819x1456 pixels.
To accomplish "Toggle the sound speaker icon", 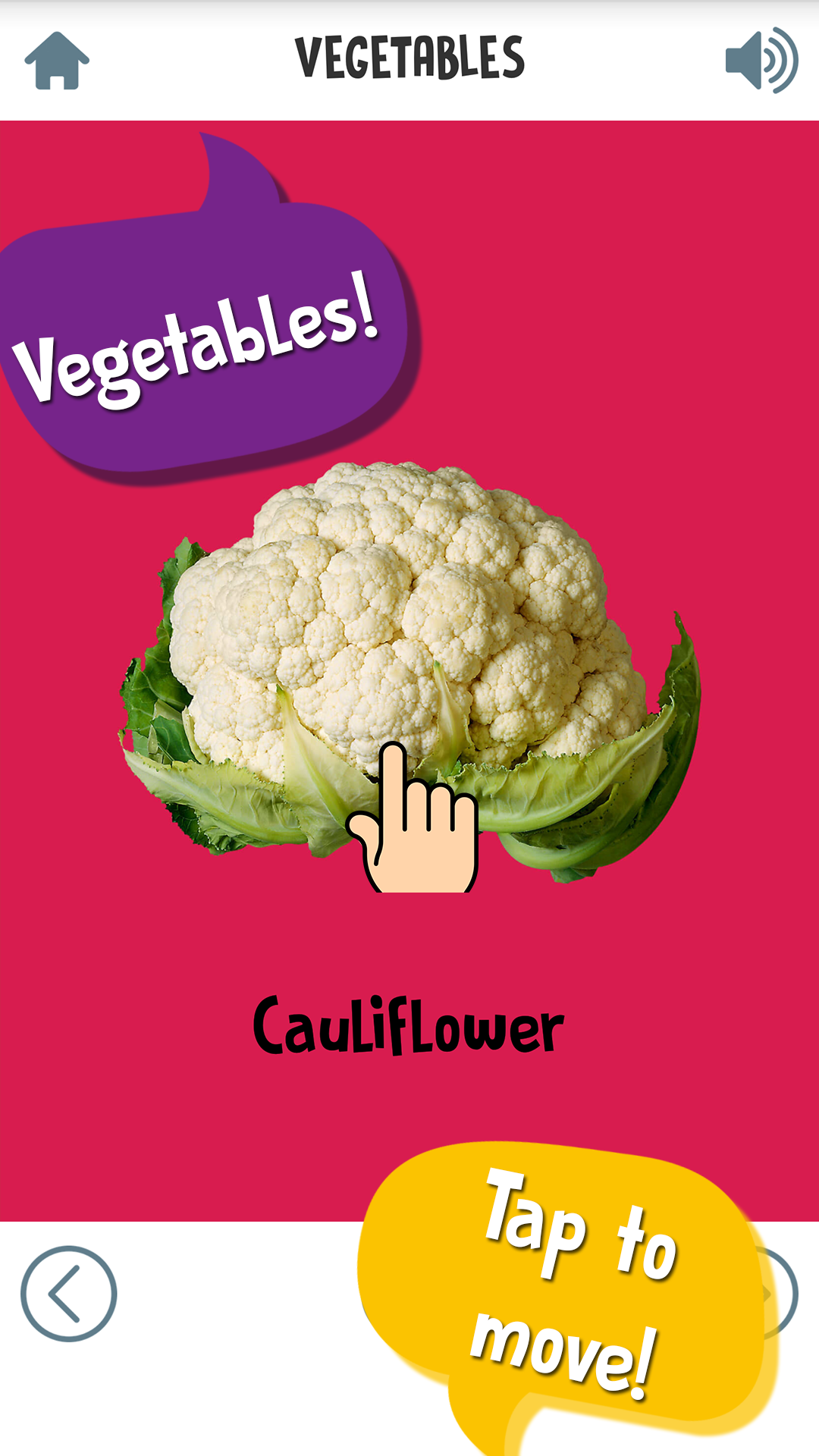I will tap(761, 61).
